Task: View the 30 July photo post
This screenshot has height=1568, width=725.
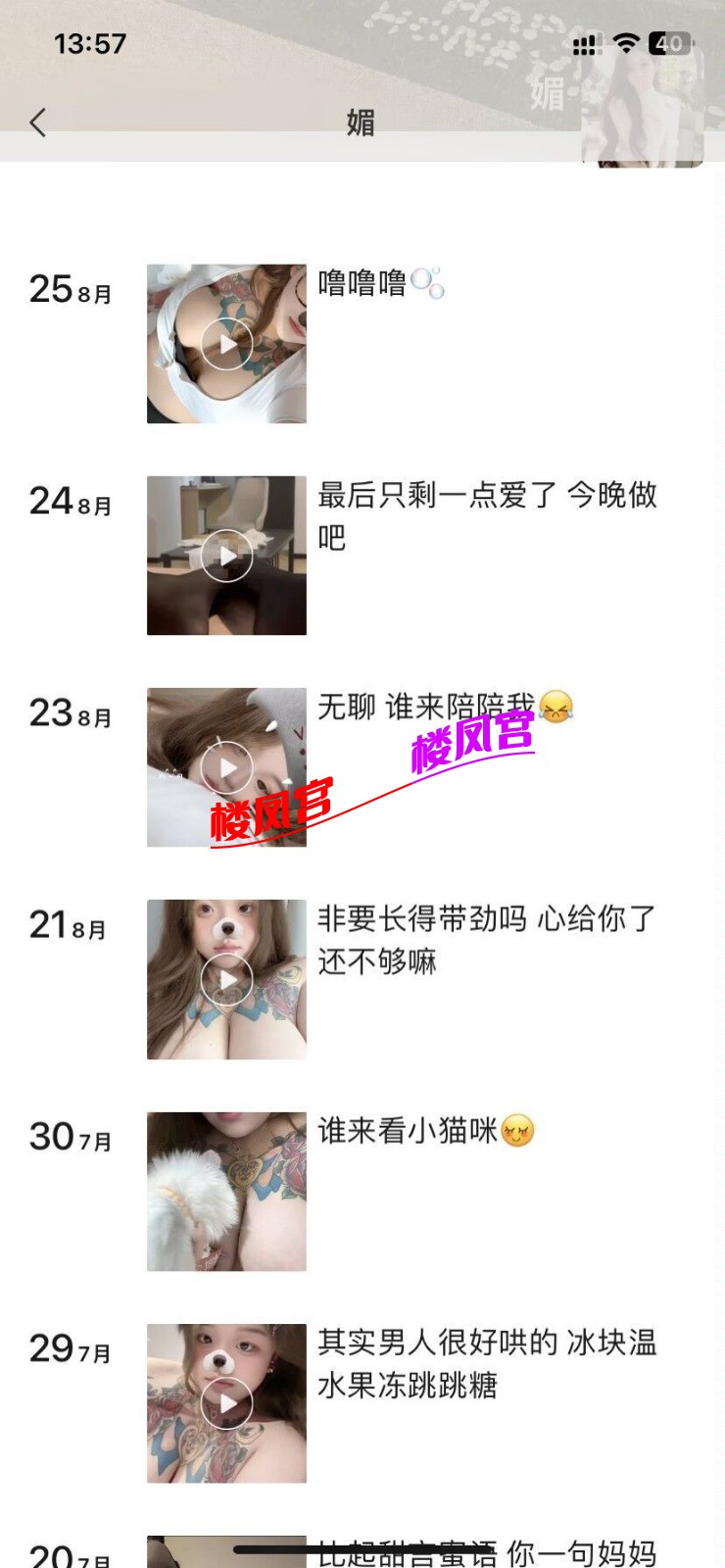Action: 226,1191
